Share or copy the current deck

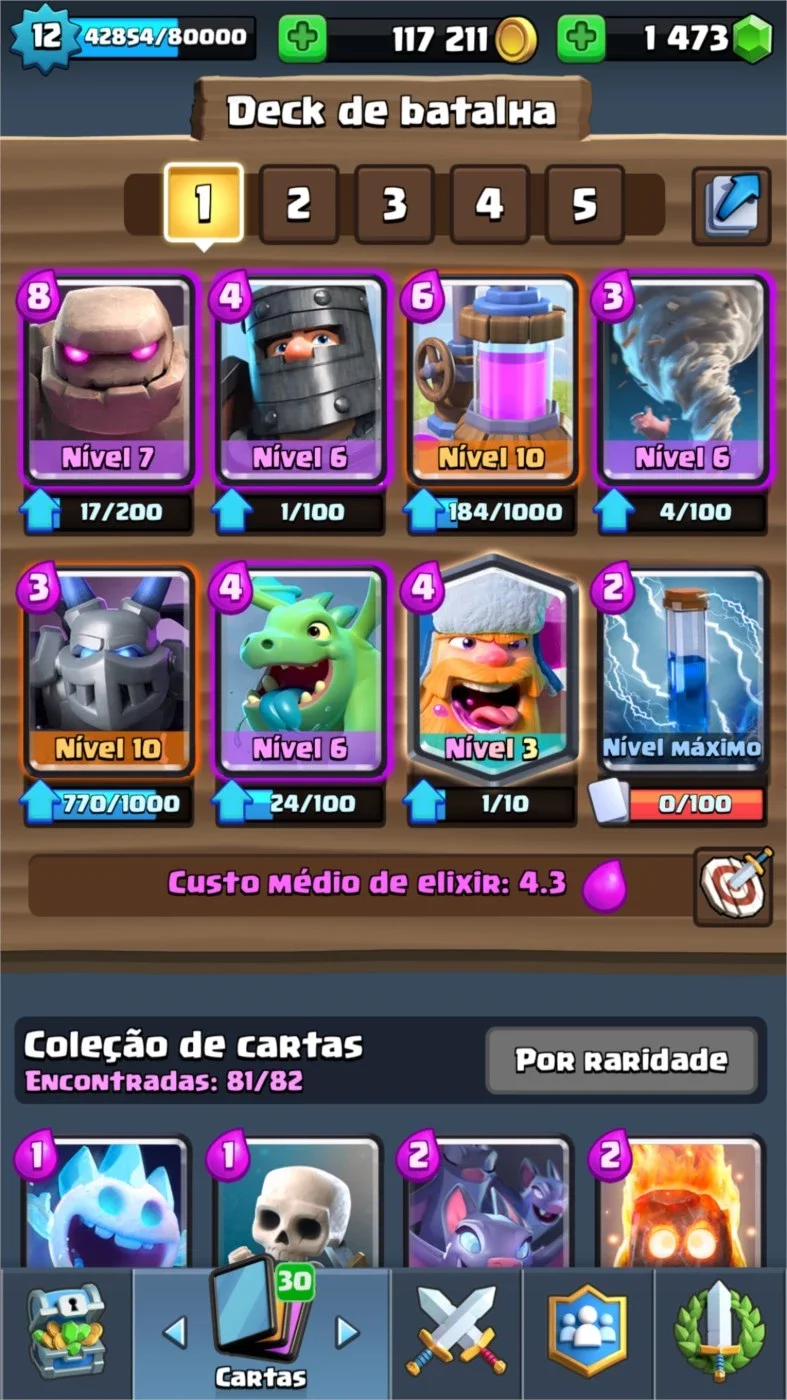pos(732,206)
